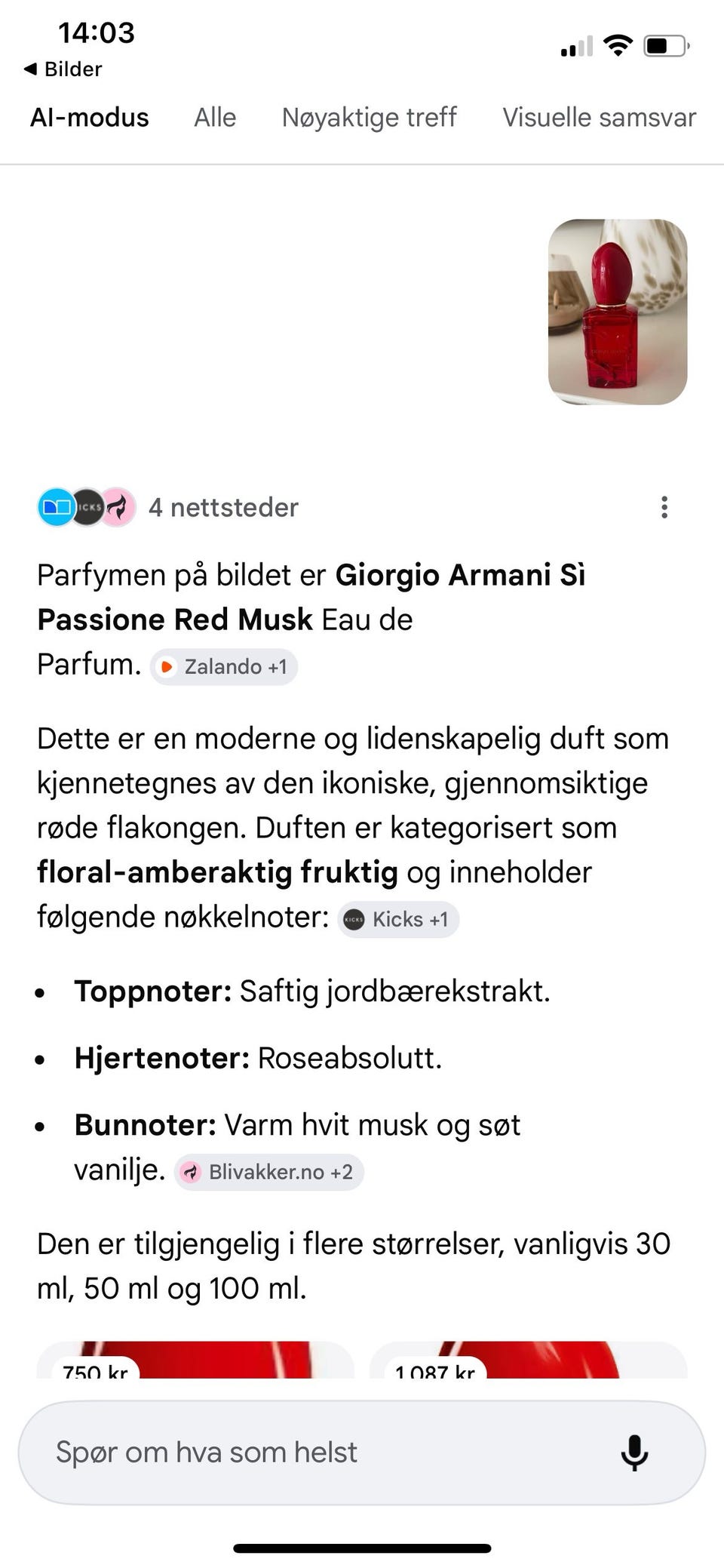Open the Zalando +1 source chip
Viewport: 724px width, 1568px height.
[x=222, y=666]
